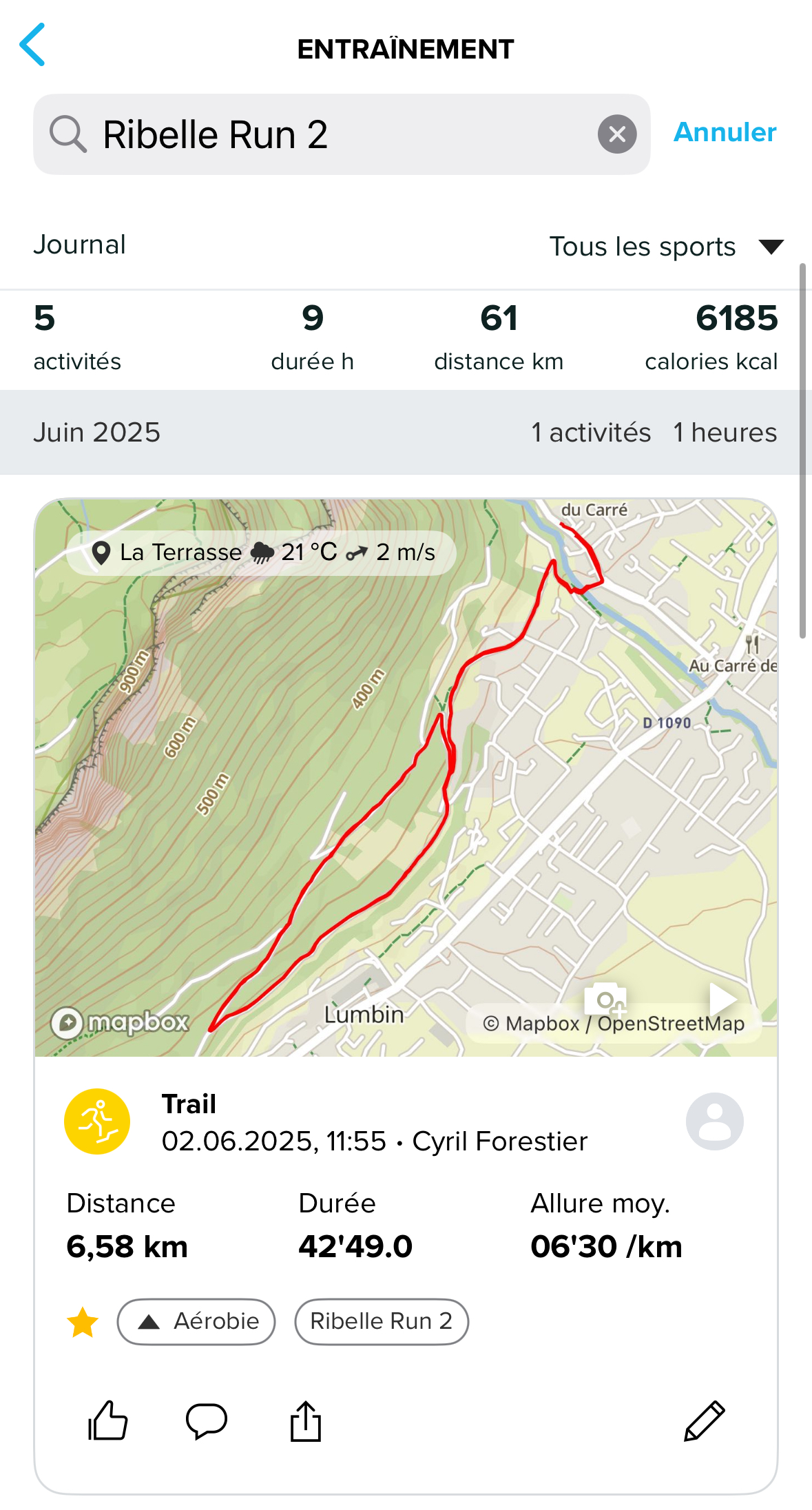Viewport: 812px width, 1510px height.
Task: Edit the Trail activity with the pencil
Action: 704,1420
